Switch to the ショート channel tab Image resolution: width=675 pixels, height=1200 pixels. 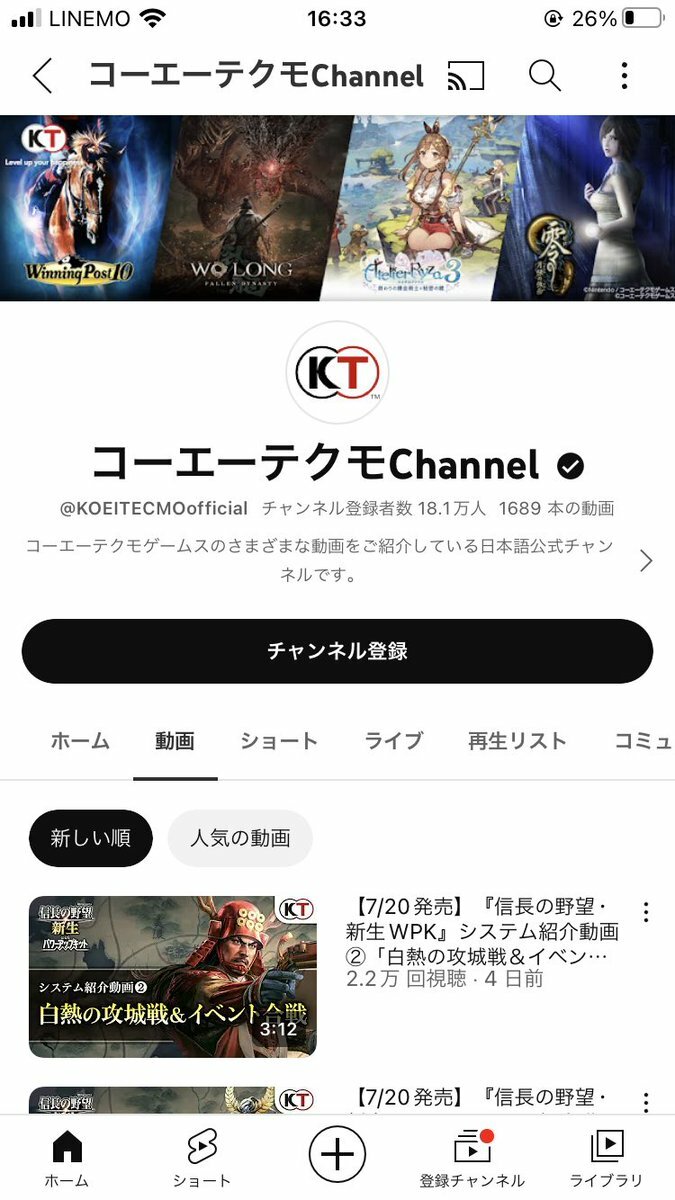(279, 741)
